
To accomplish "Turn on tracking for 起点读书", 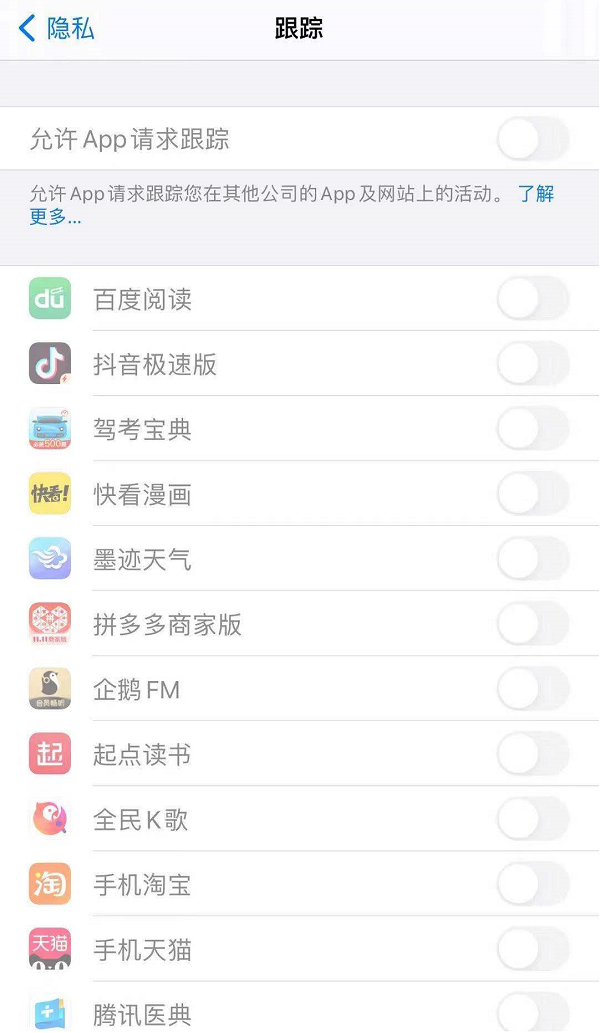I will [x=532, y=755].
